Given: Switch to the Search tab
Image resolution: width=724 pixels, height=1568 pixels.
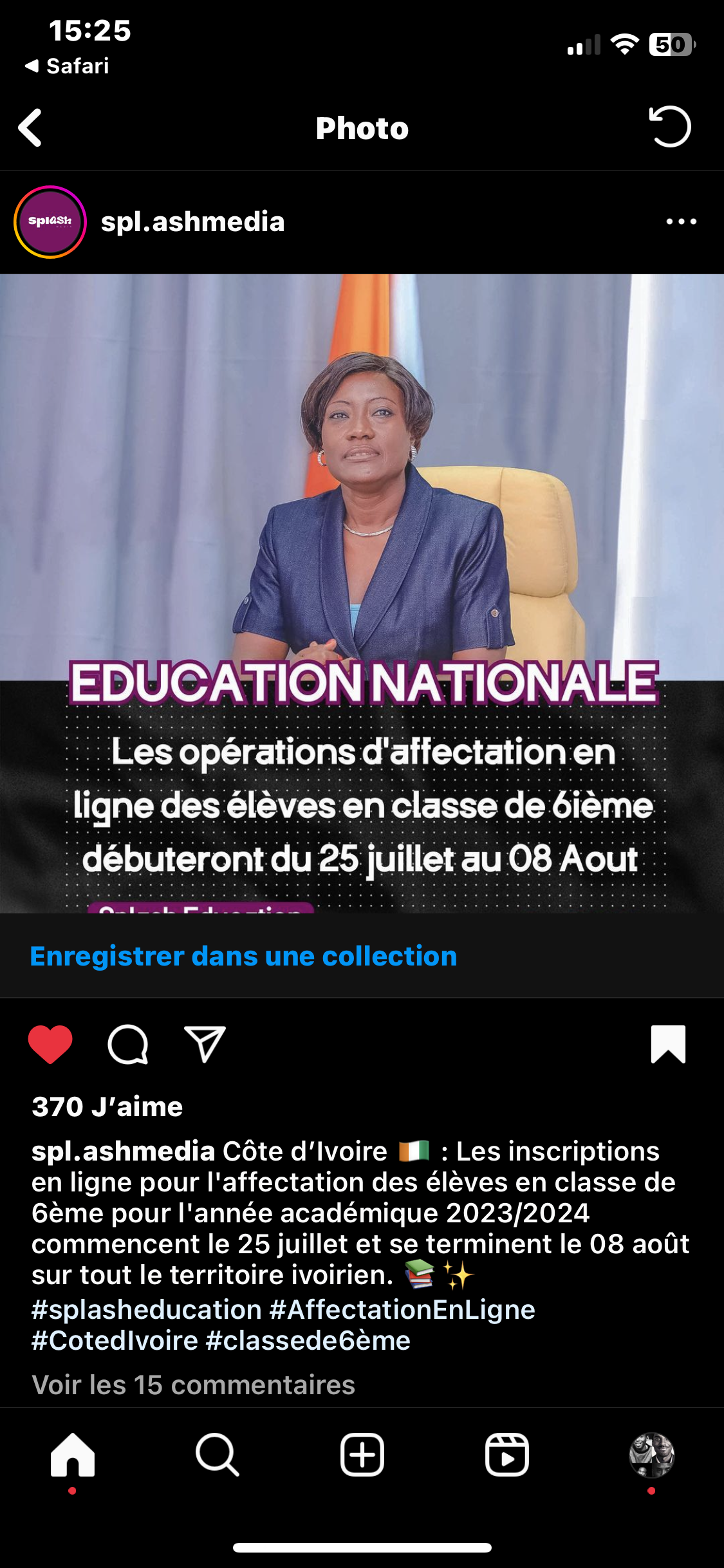Looking at the screenshot, I should 217,1455.
